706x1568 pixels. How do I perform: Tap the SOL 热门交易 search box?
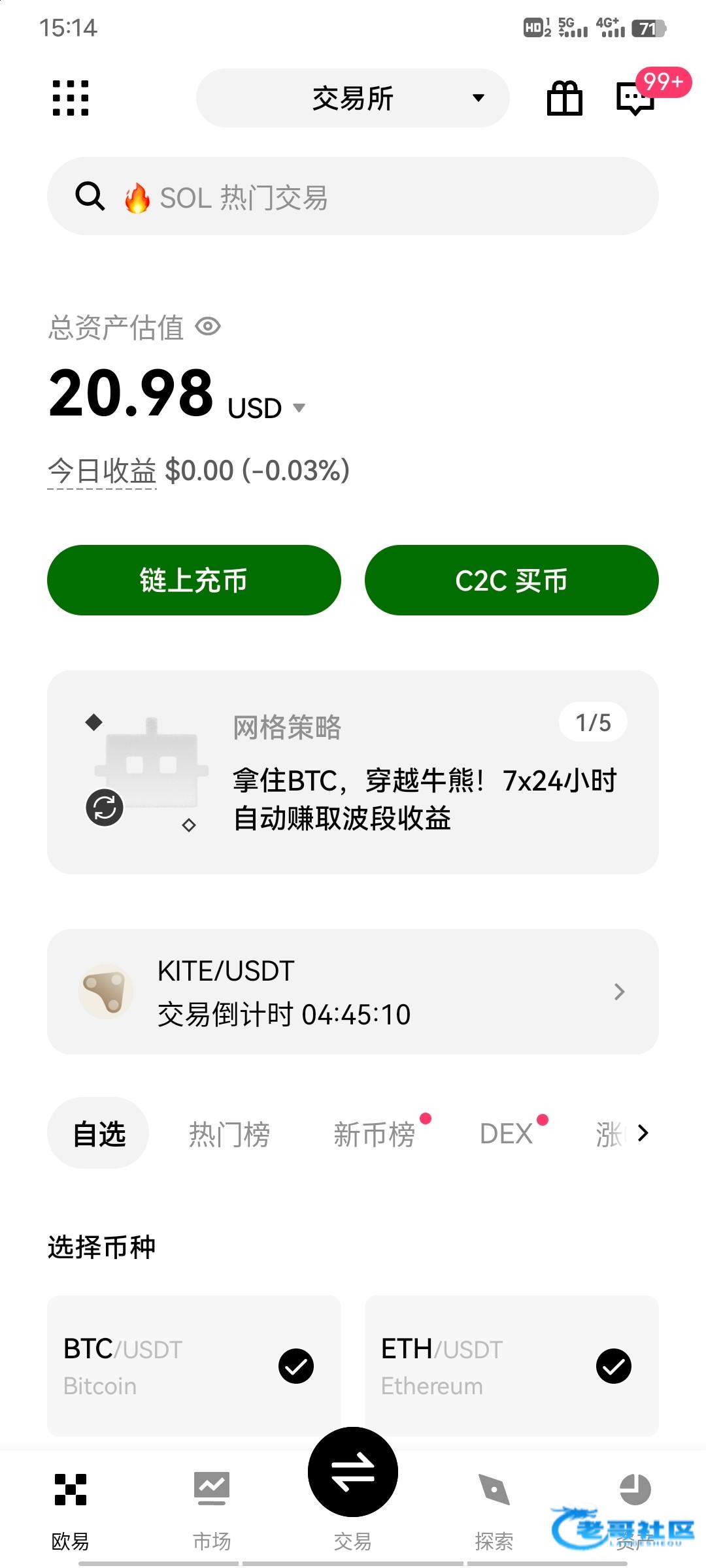[353, 196]
